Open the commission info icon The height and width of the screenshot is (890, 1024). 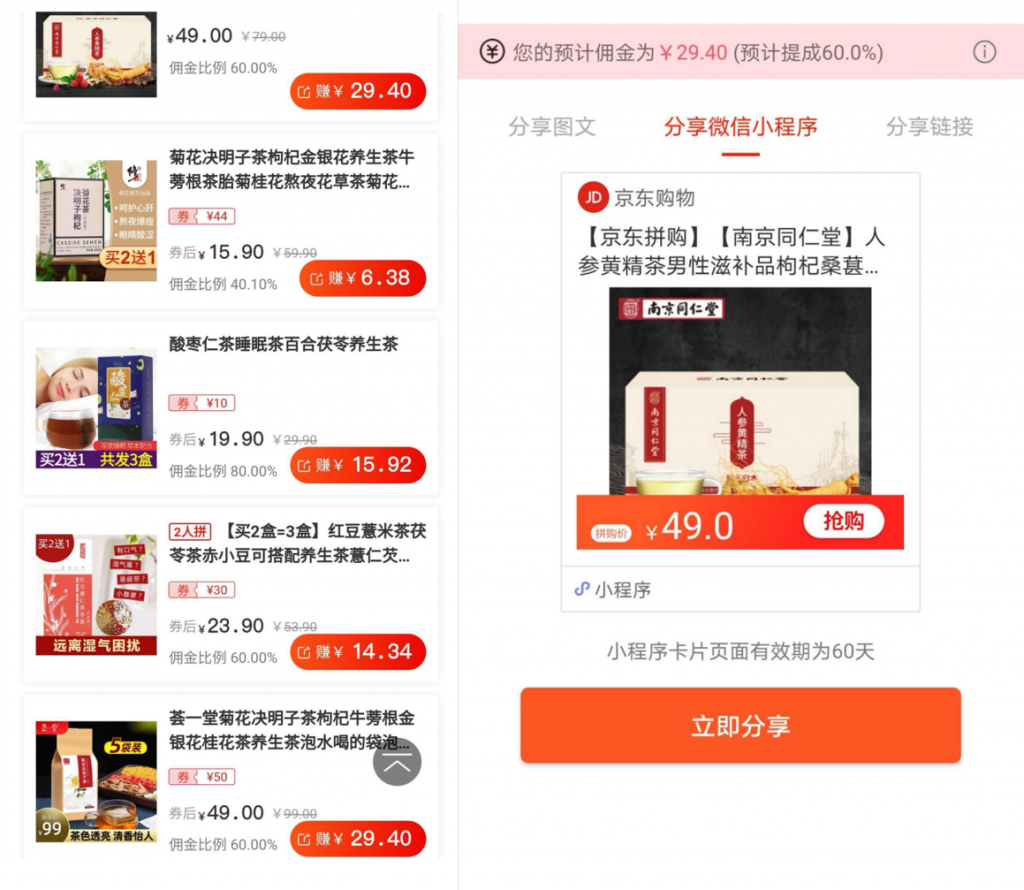pos(985,52)
